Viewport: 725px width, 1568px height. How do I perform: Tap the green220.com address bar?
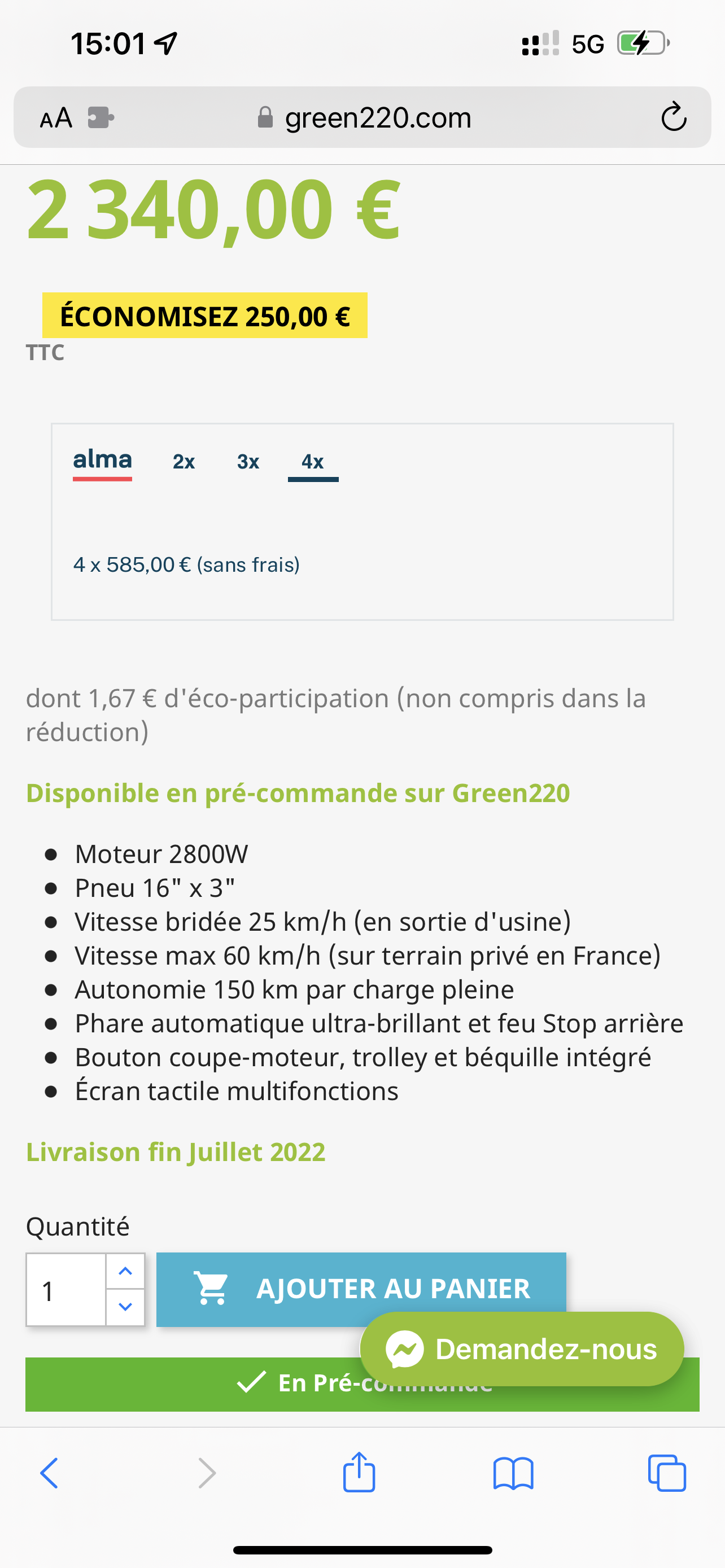[363, 117]
